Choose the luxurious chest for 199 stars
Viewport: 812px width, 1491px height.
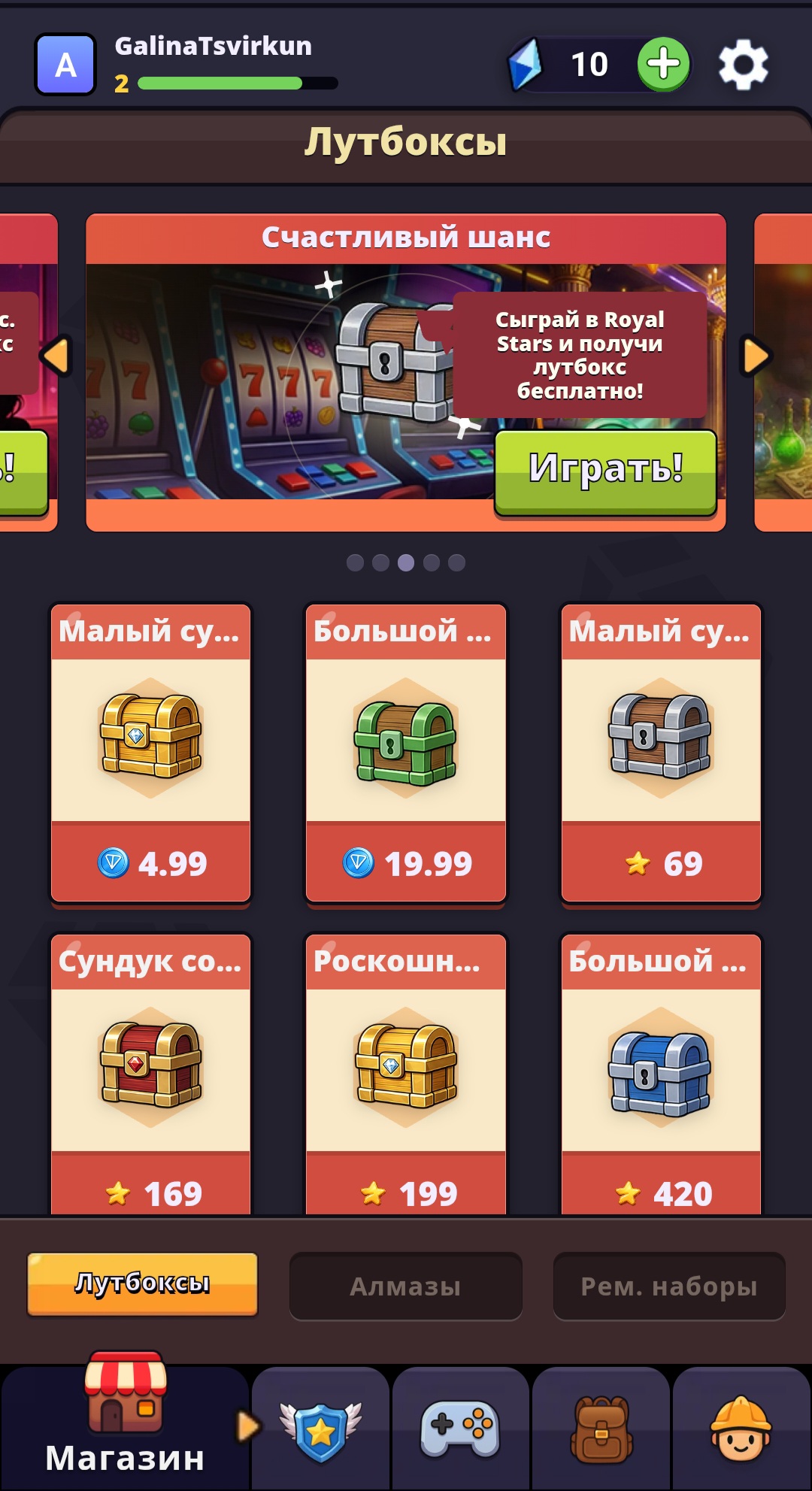(406, 1075)
